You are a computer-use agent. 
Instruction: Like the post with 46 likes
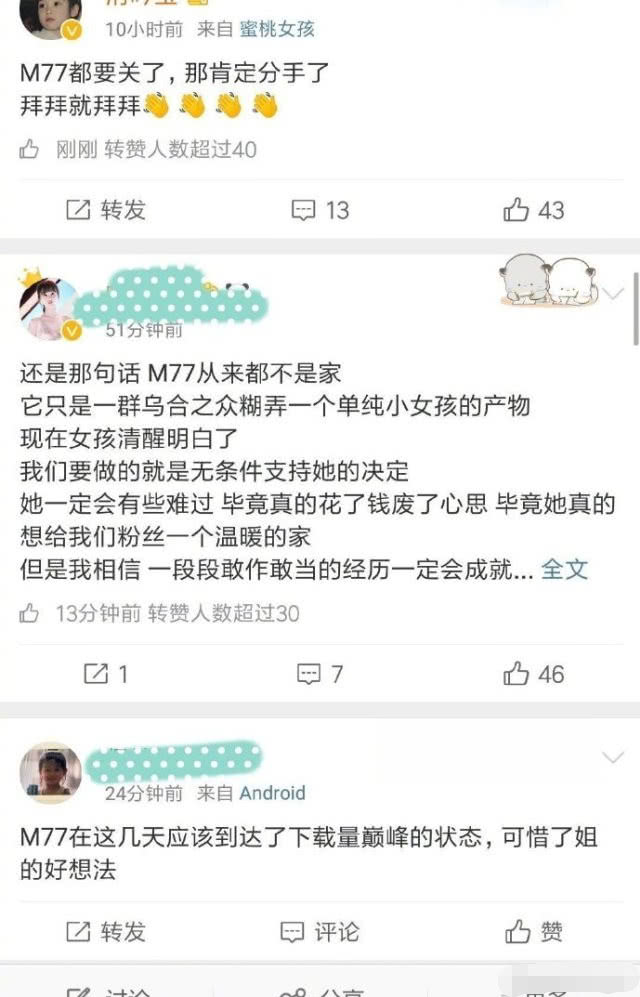click(x=534, y=674)
